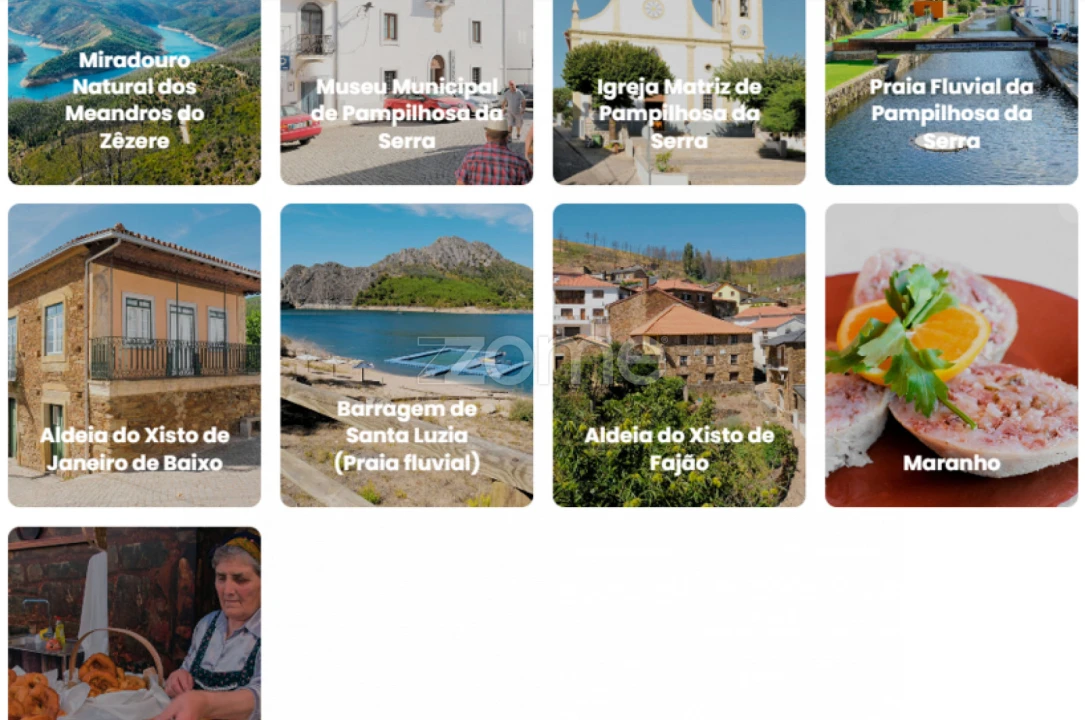Tap the Maranho dish tile

(951, 355)
